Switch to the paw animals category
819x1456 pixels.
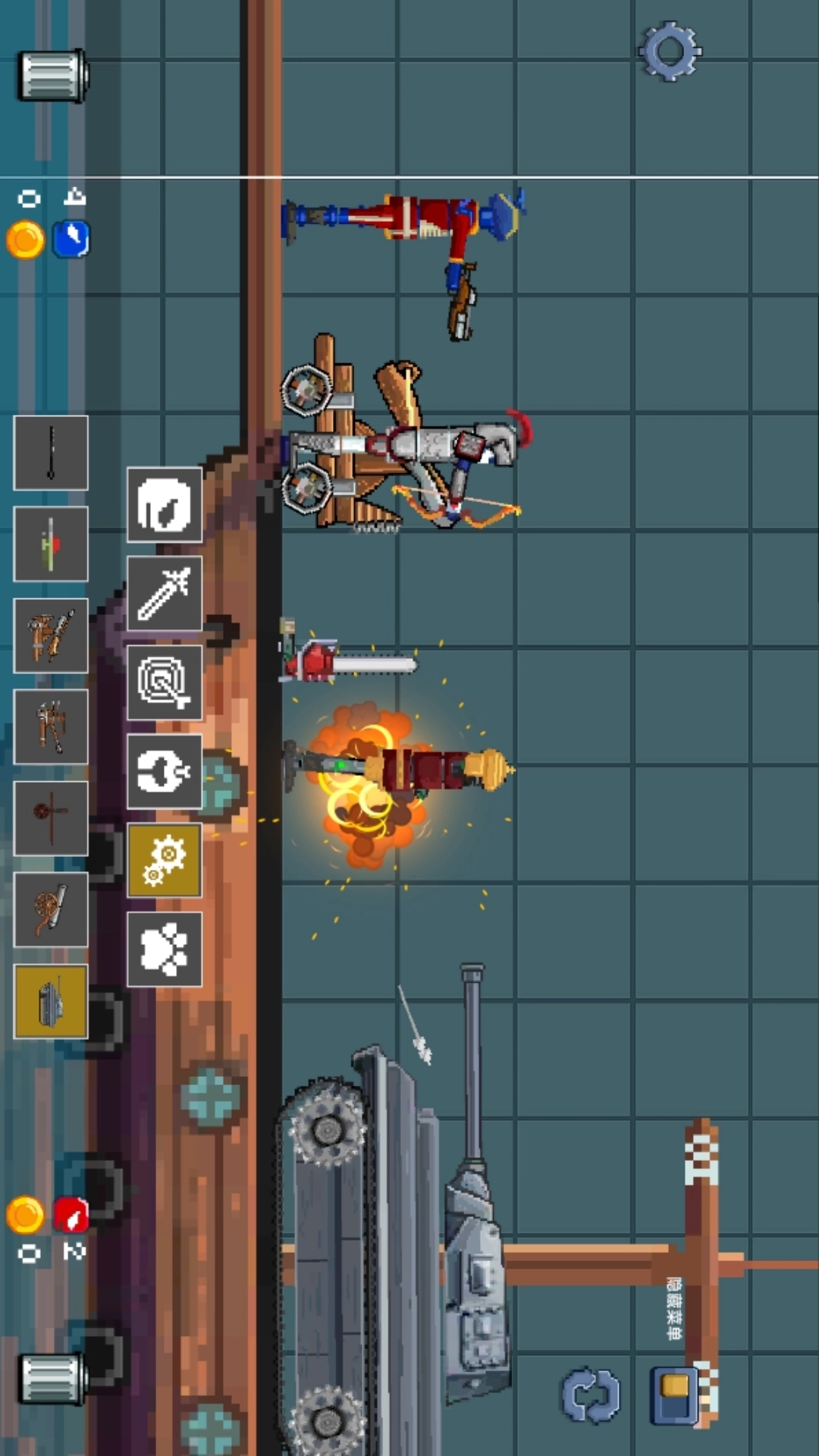click(165, 949)
